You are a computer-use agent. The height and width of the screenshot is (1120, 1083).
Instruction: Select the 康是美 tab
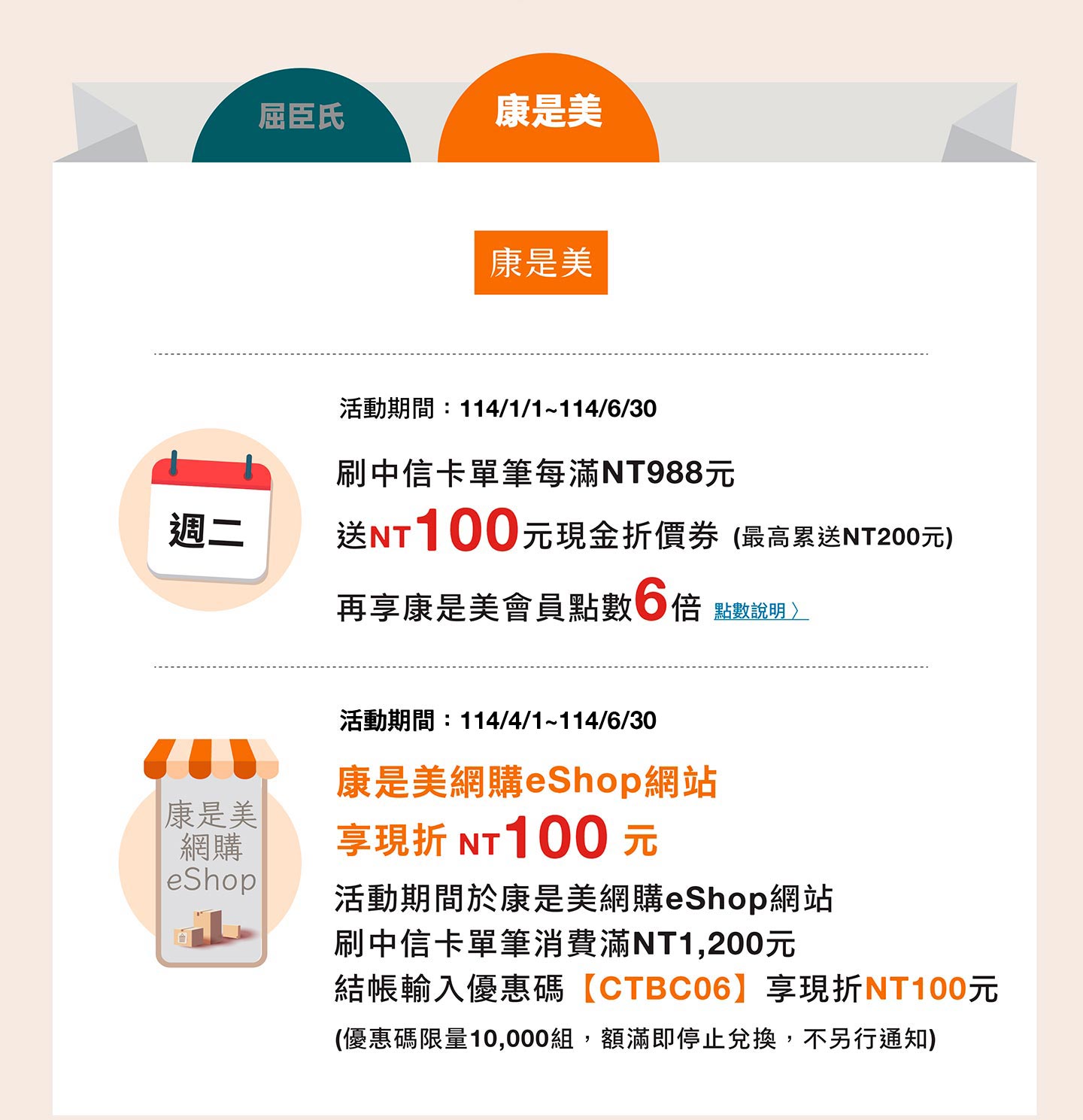click(x=548, y=113)
